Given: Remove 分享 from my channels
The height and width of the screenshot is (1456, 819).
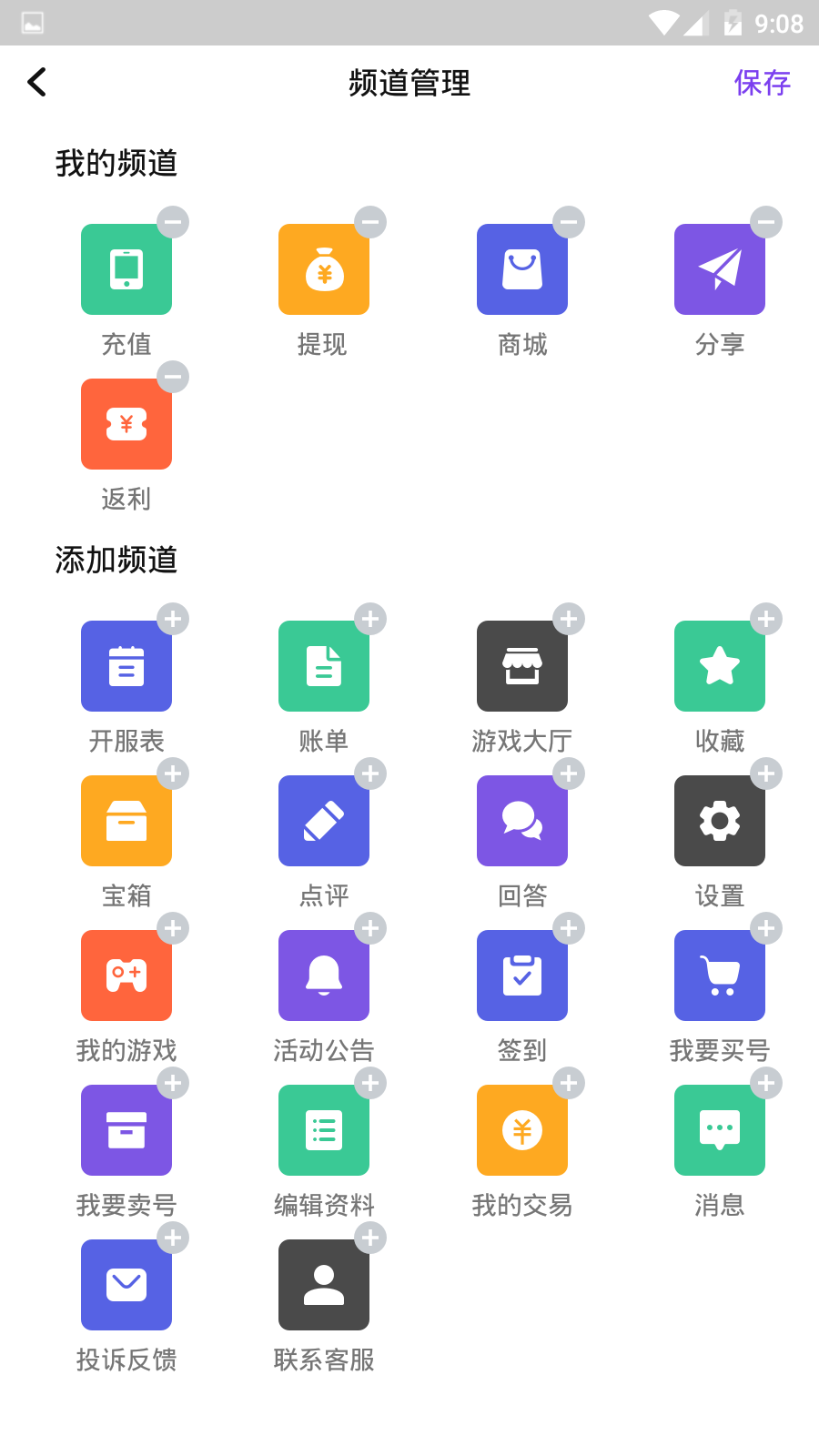Looking at the screenshot, I should pos(766,222).
